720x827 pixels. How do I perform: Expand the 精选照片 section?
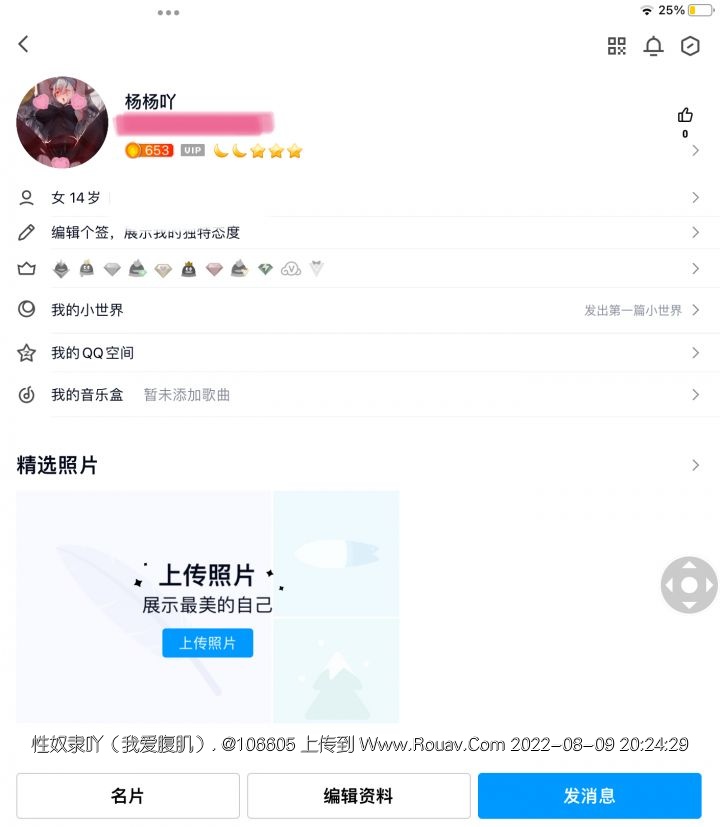pyautogui.click(x=695, y=465)
